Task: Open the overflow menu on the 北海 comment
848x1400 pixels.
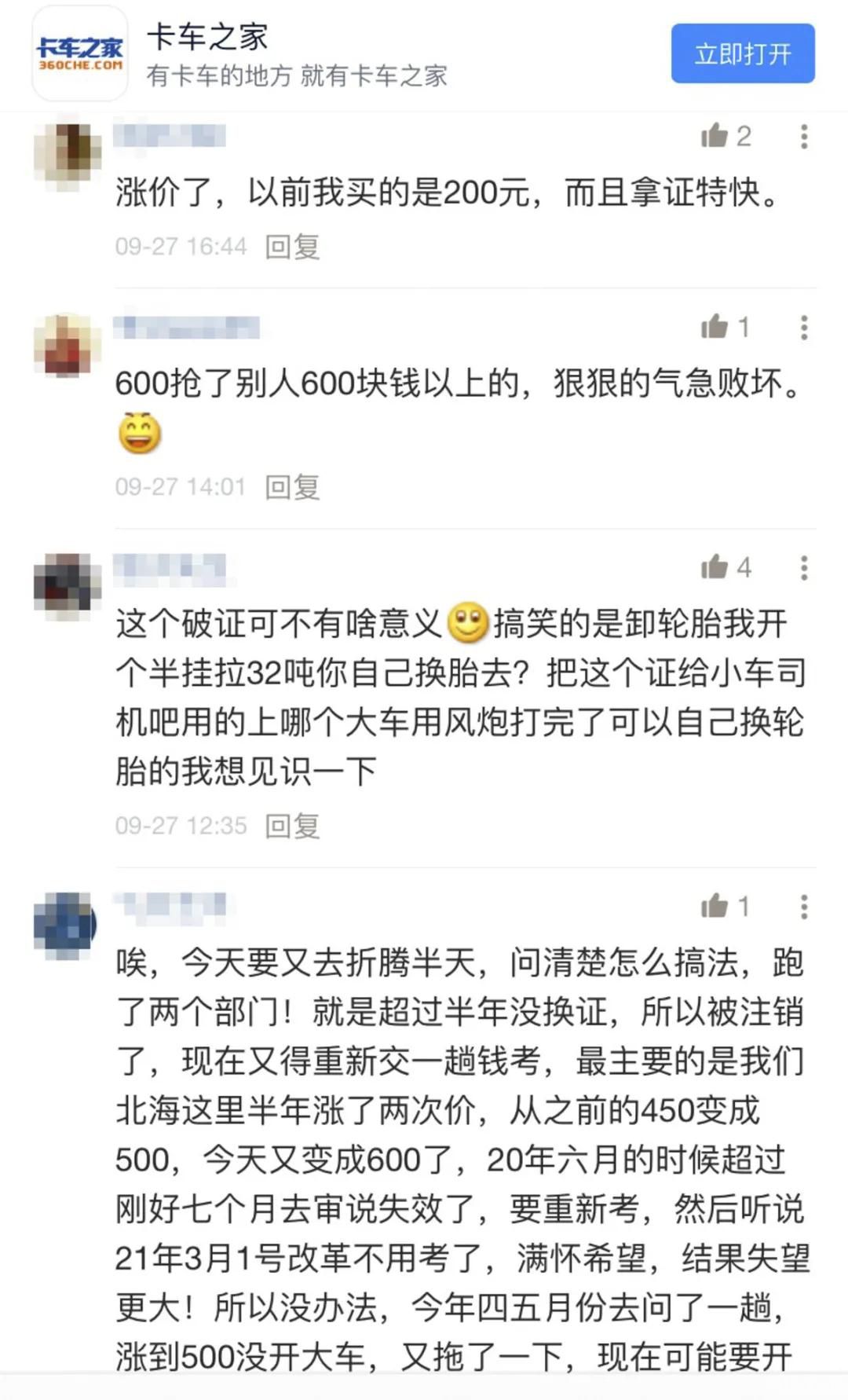Action: [x=803, y=907]
